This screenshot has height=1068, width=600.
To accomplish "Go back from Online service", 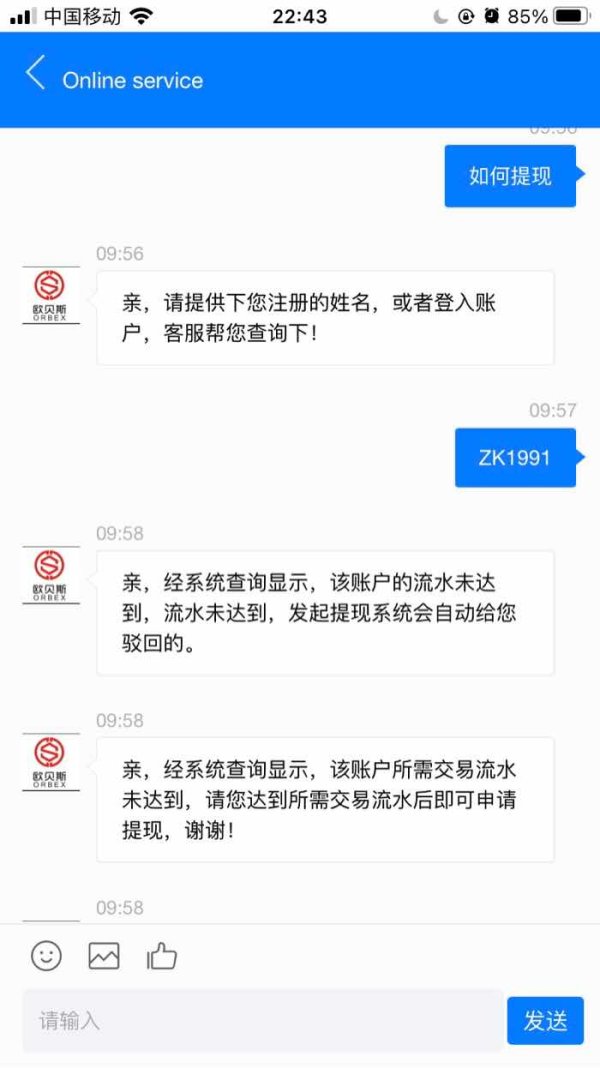I will 36,75.
